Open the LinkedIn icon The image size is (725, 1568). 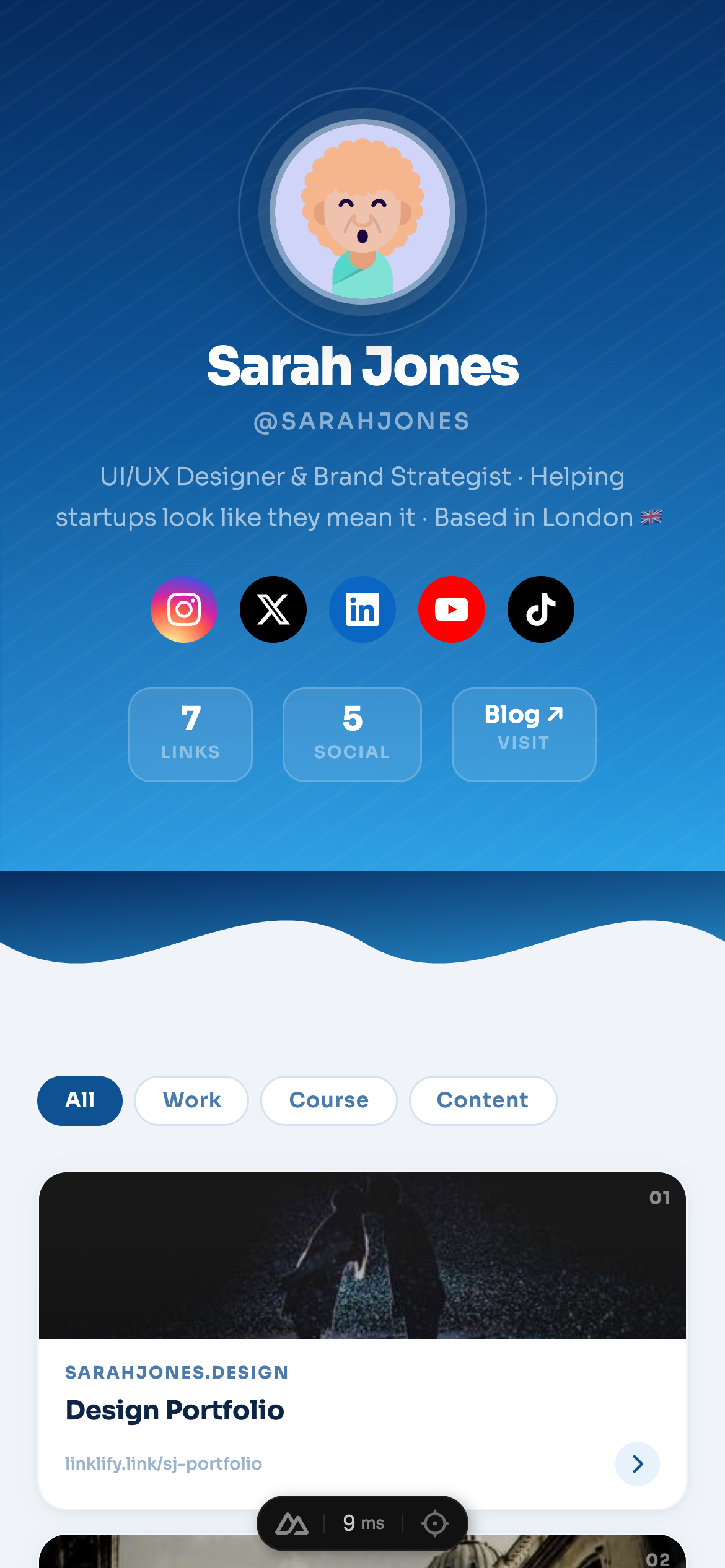pos(362,609)
